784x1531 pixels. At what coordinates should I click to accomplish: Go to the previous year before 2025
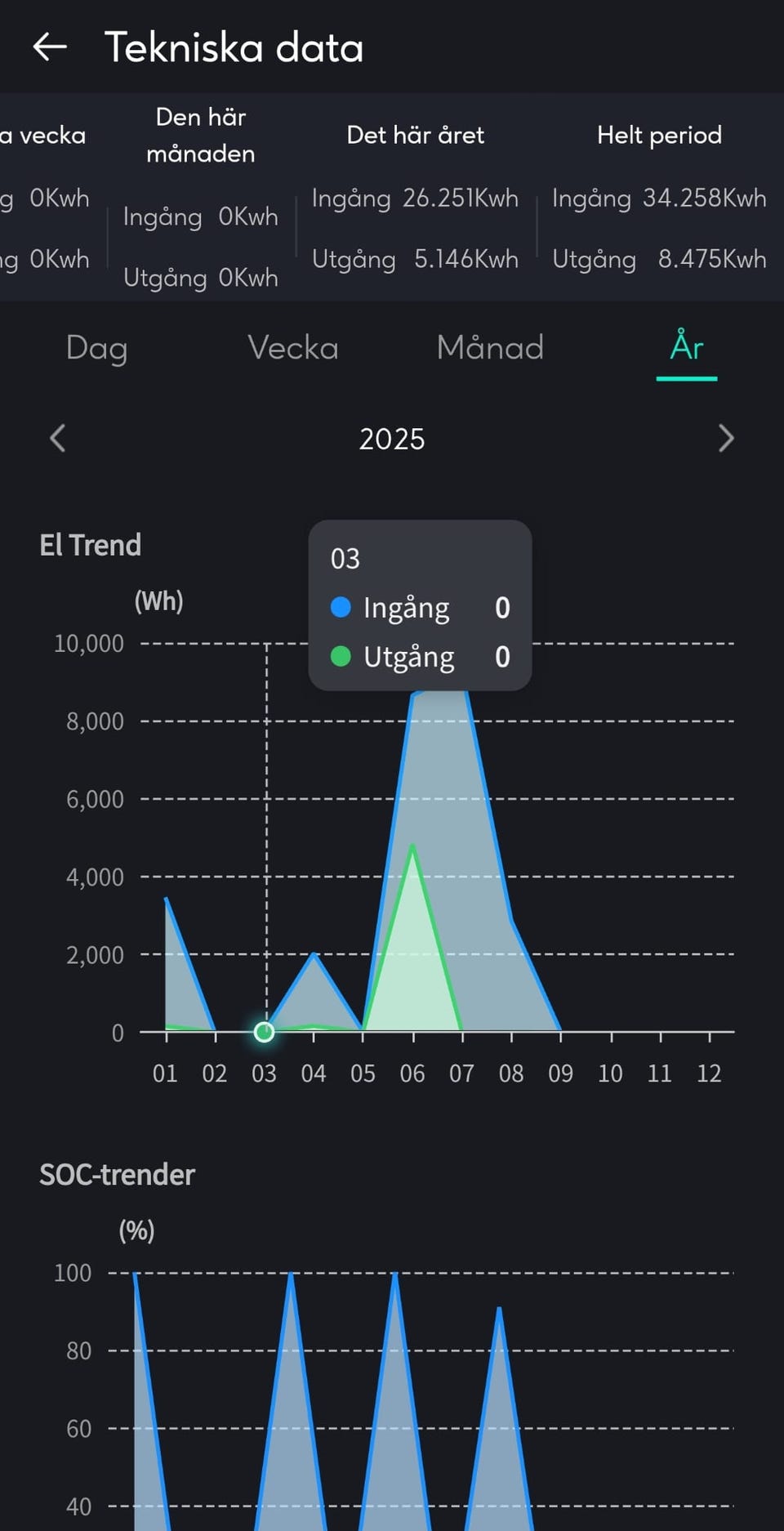58,439
